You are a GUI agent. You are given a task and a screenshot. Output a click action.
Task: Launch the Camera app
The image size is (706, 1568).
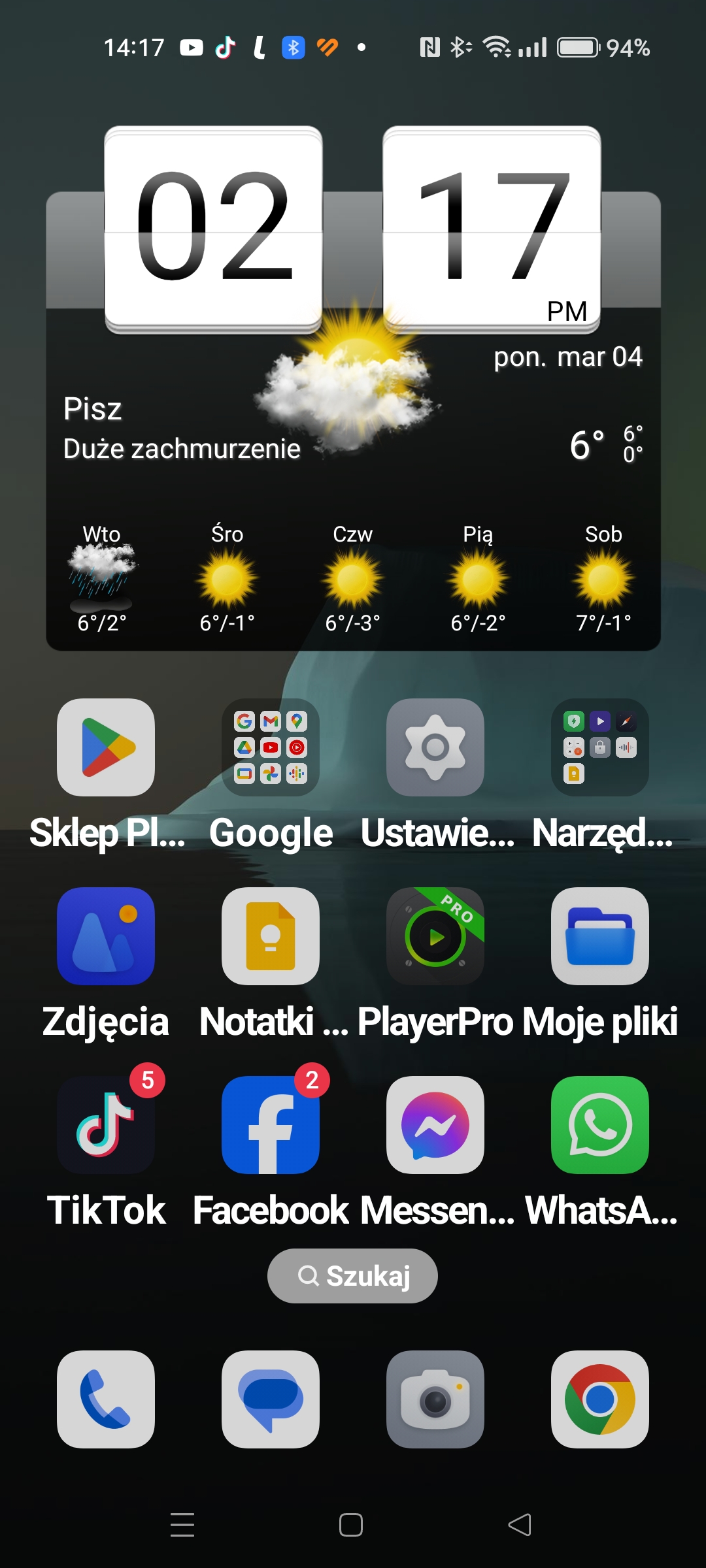coord(435,1399)
